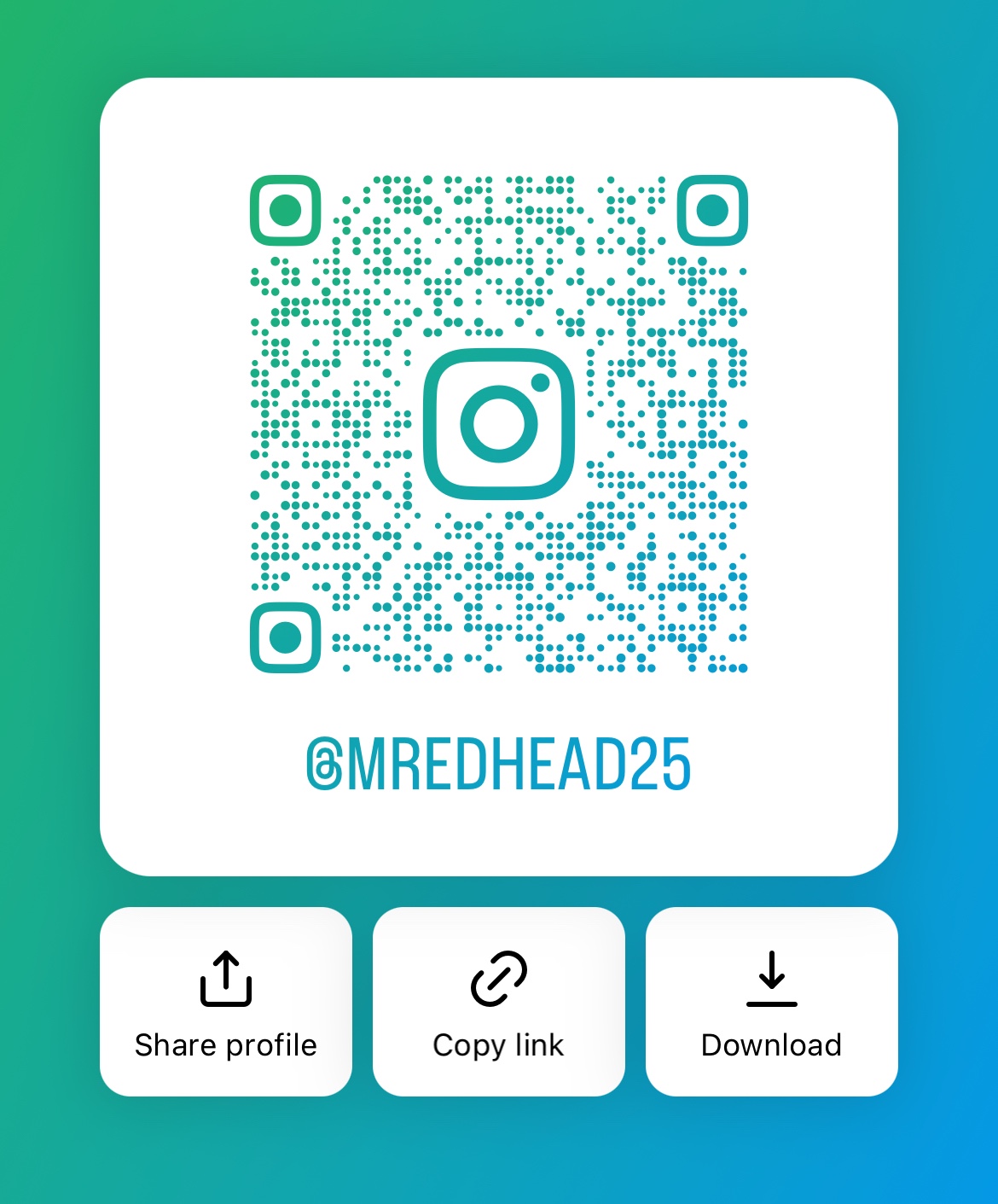
Task: Copy the profile link
Action: (x=499, y=1002)
